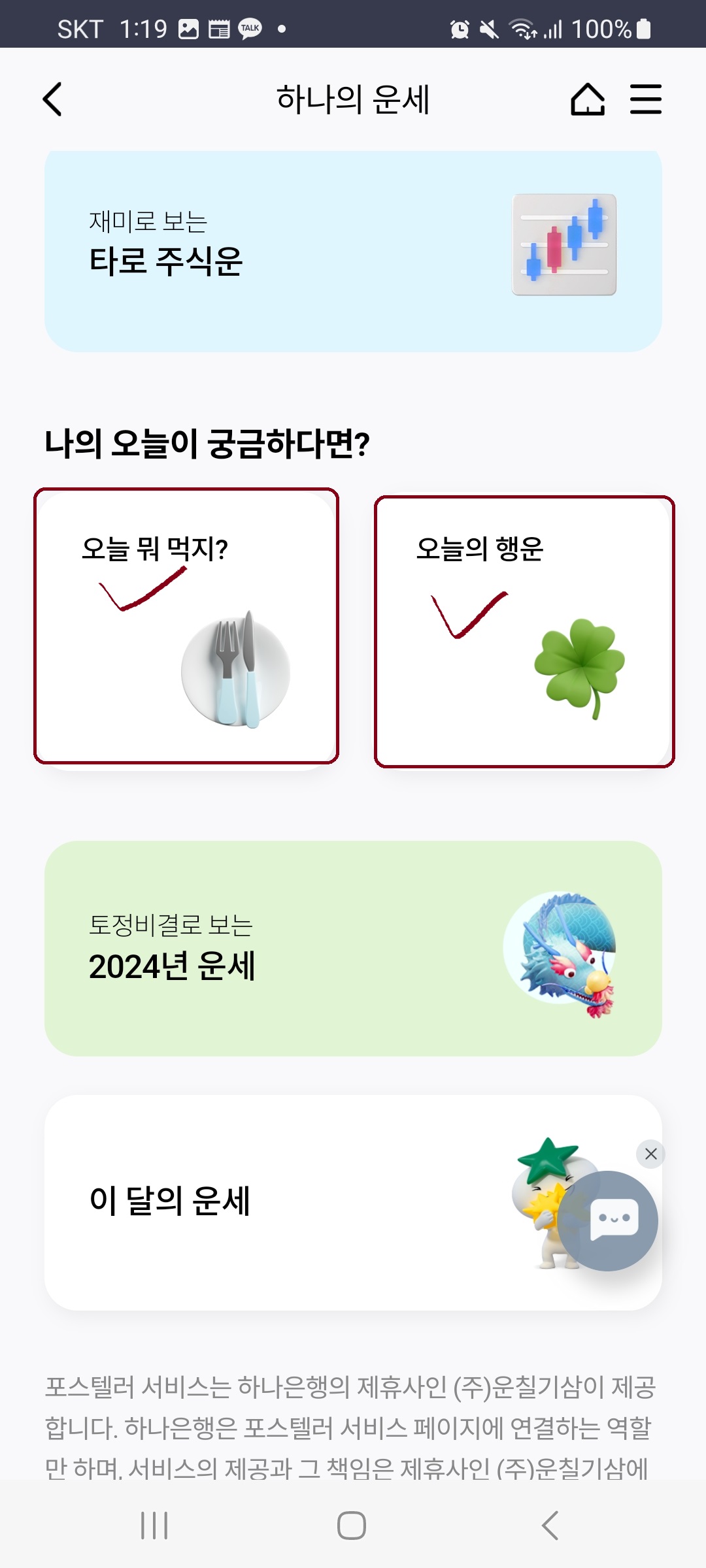Open the chatbot floating speech bubble icon

(x=609, y=1219)
